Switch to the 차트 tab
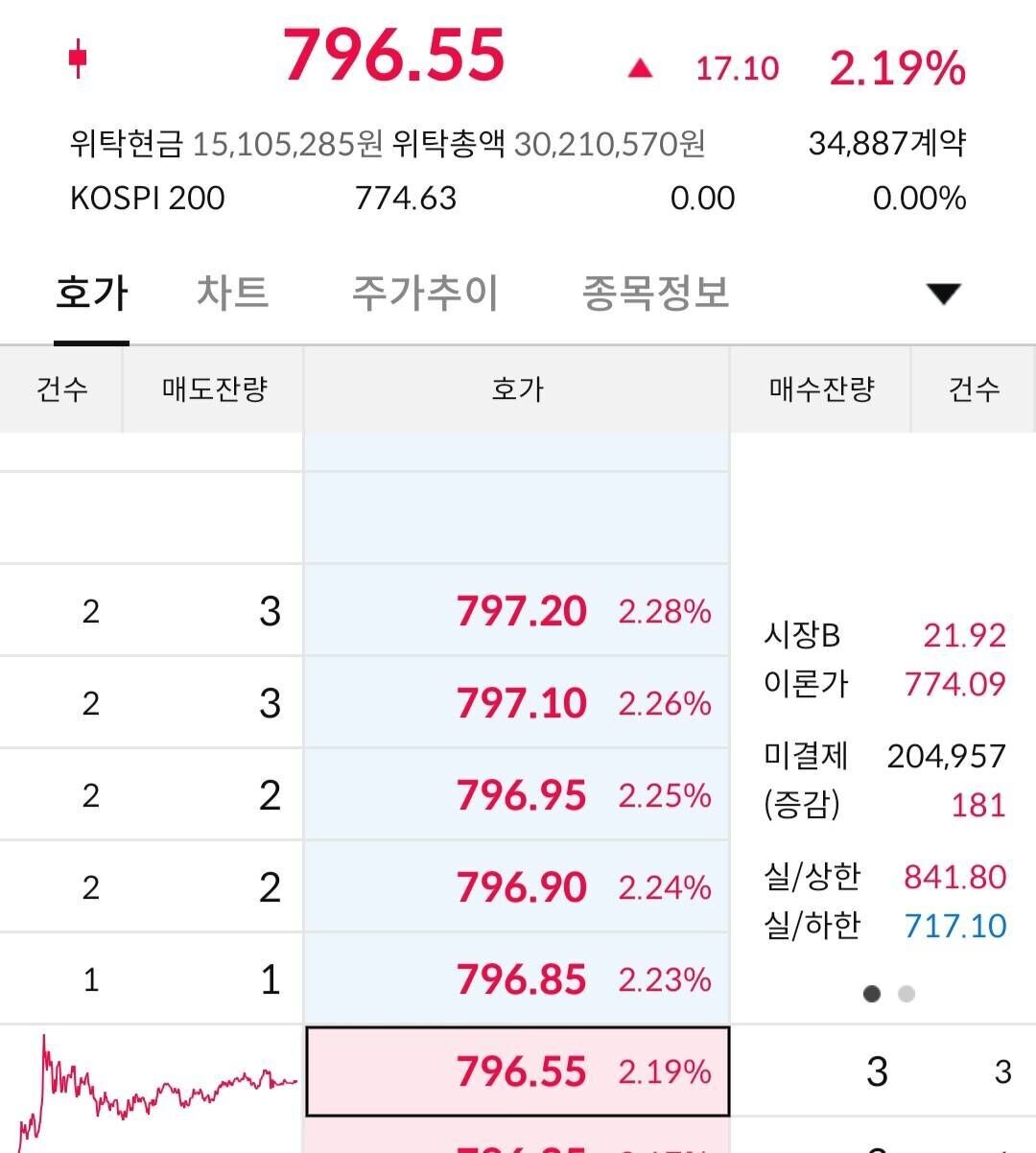Image resolution: width=1036 pixels, height=1153 pixels. [232, 293]
